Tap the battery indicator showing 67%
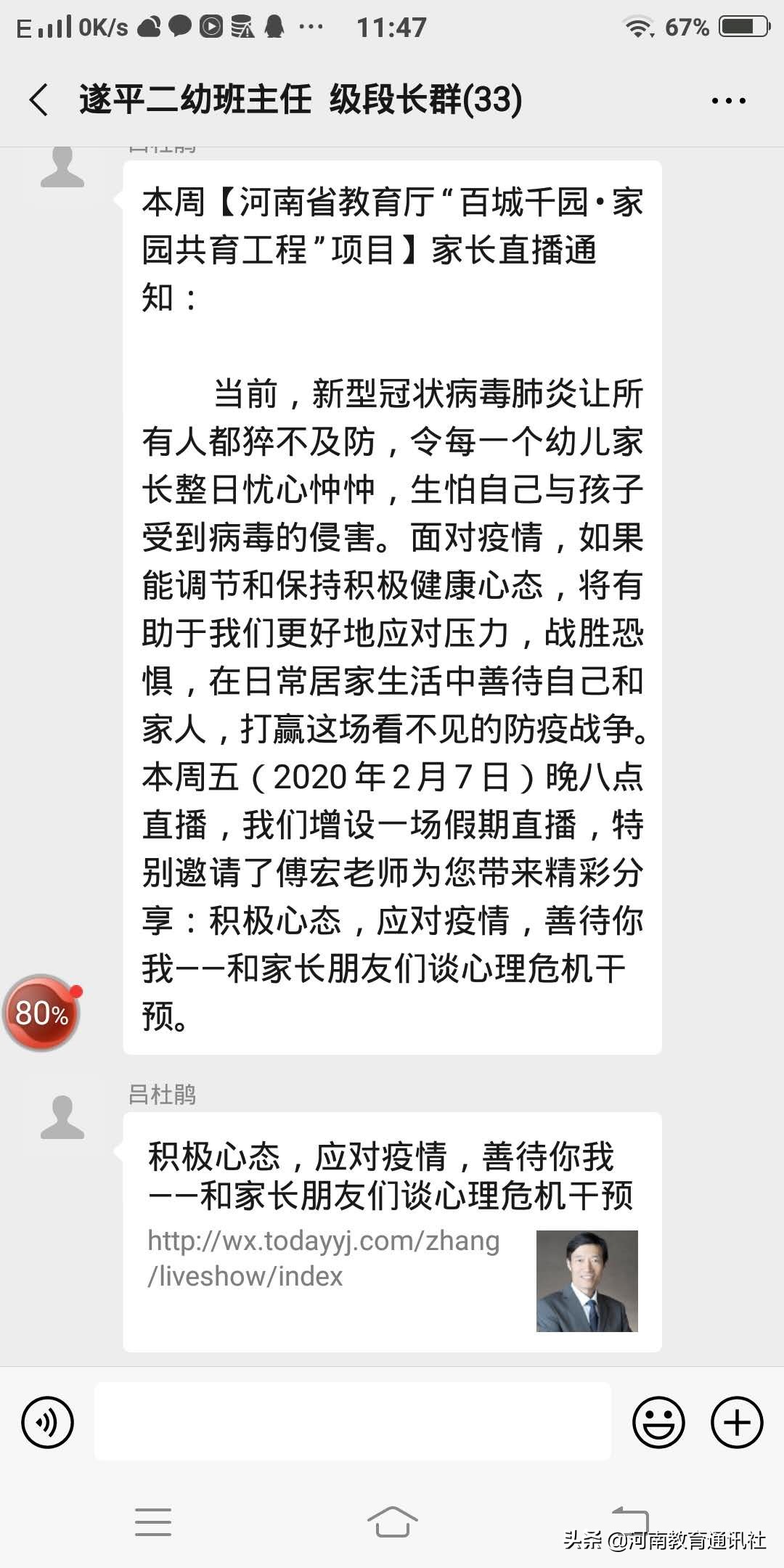 pos(740,27)
